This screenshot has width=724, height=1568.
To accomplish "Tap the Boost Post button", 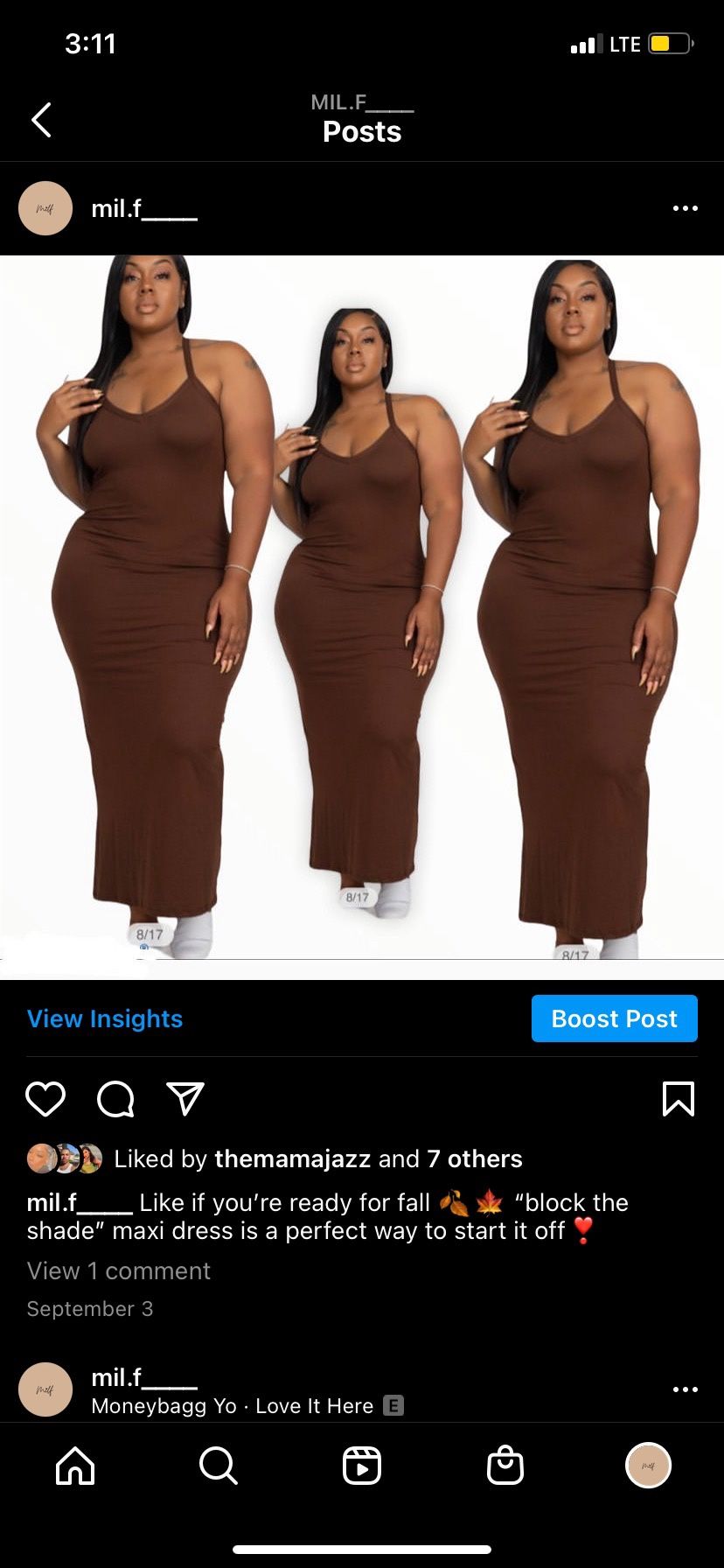I will (x=614, y=1018).
